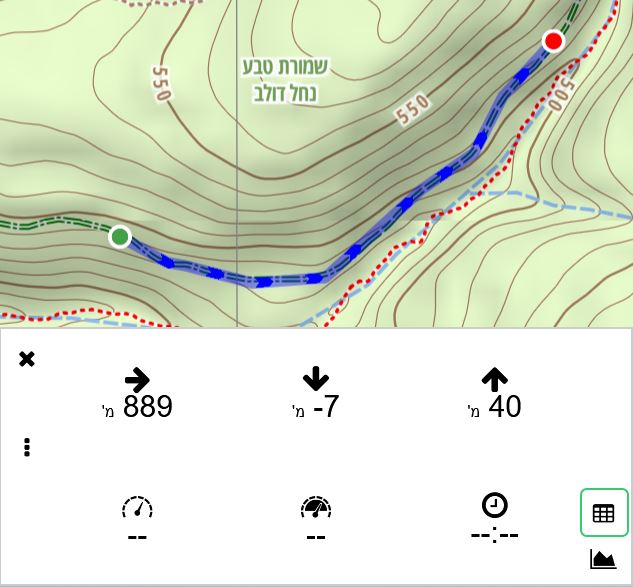633x587 pixels.
Task: Switch to the table statistics view
Action: [x=603, y=513]
